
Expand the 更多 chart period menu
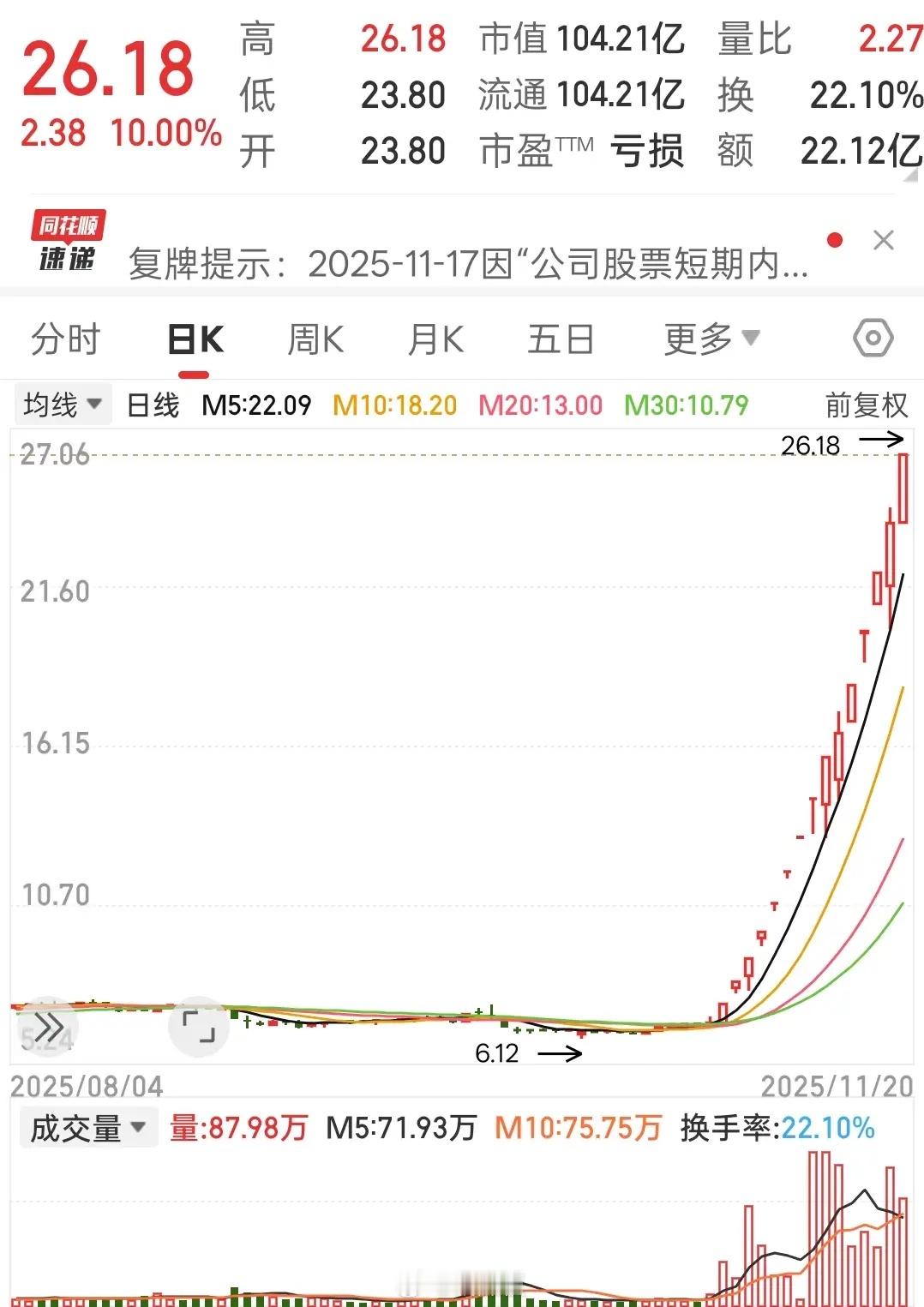click(708, 339)
